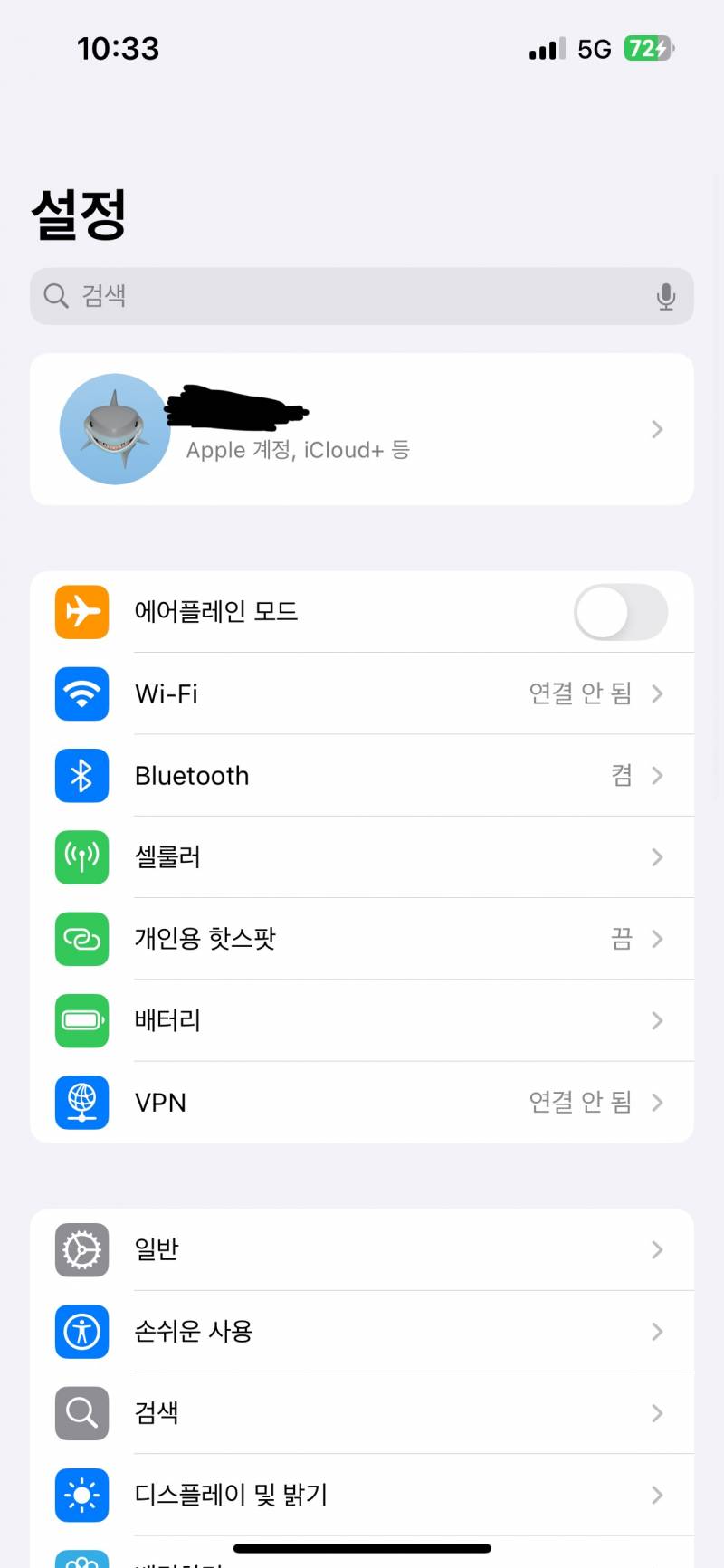Tap the 배터리 icon
Image resolution: width=724 pixels, height=1568 pixels.
coord(81,1020)
